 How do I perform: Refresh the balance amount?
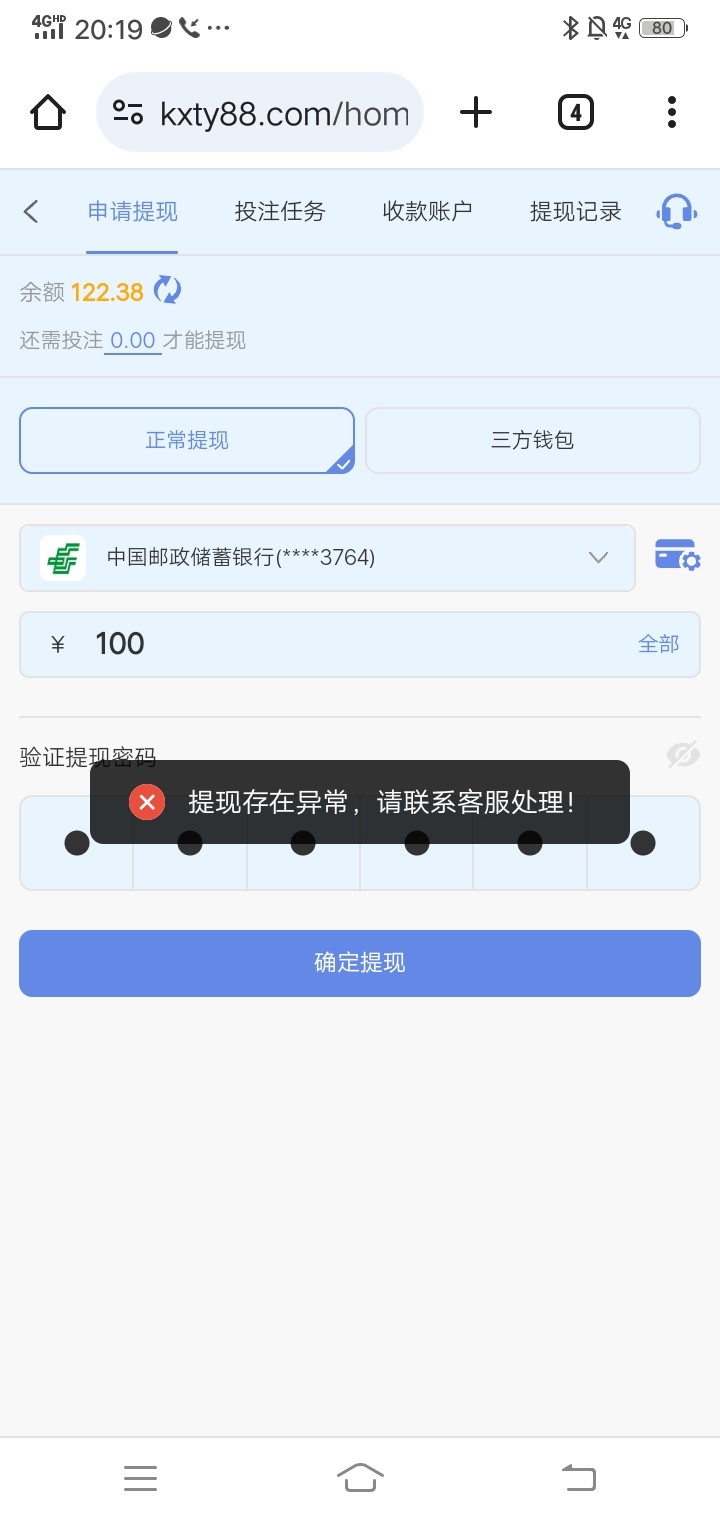(167, 291)
